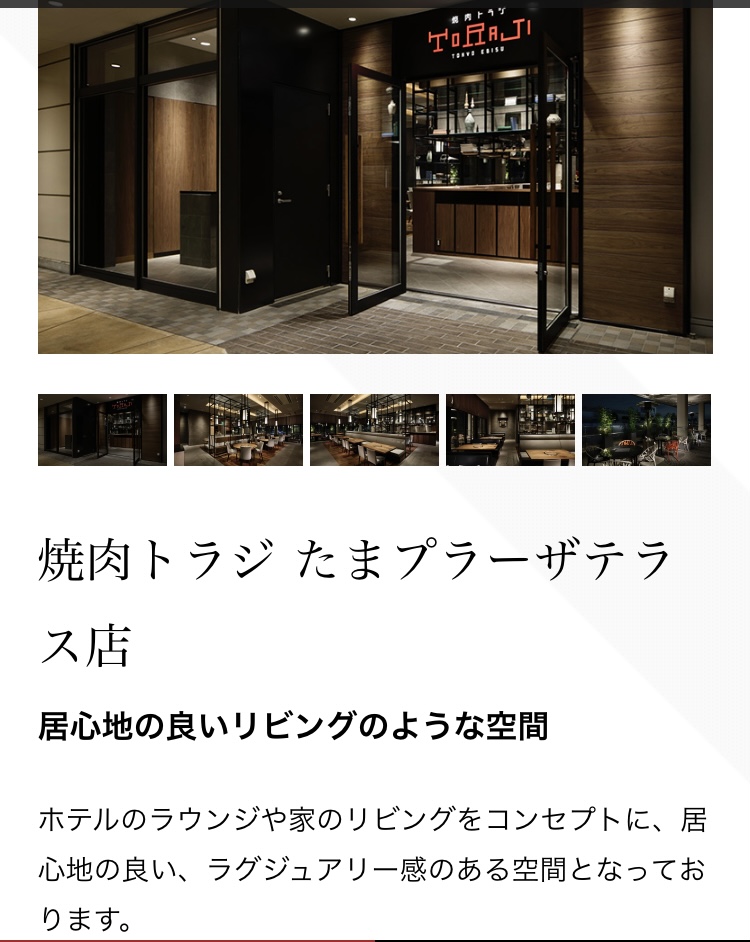Select the first storefront entrance thumbnail

pyautogui.click(x=102, y=430)
